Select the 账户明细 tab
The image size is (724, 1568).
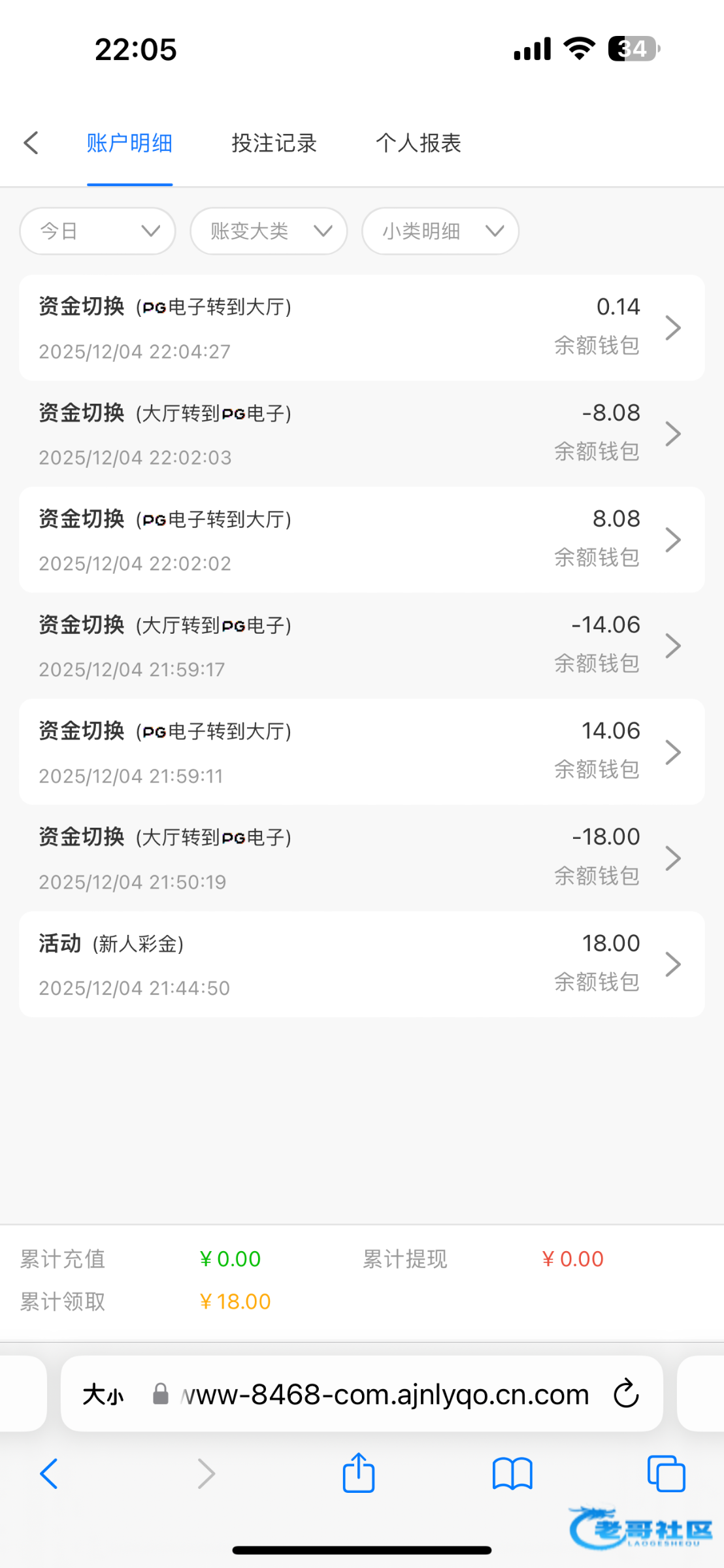pyautogui.click(x=129, y=143)
